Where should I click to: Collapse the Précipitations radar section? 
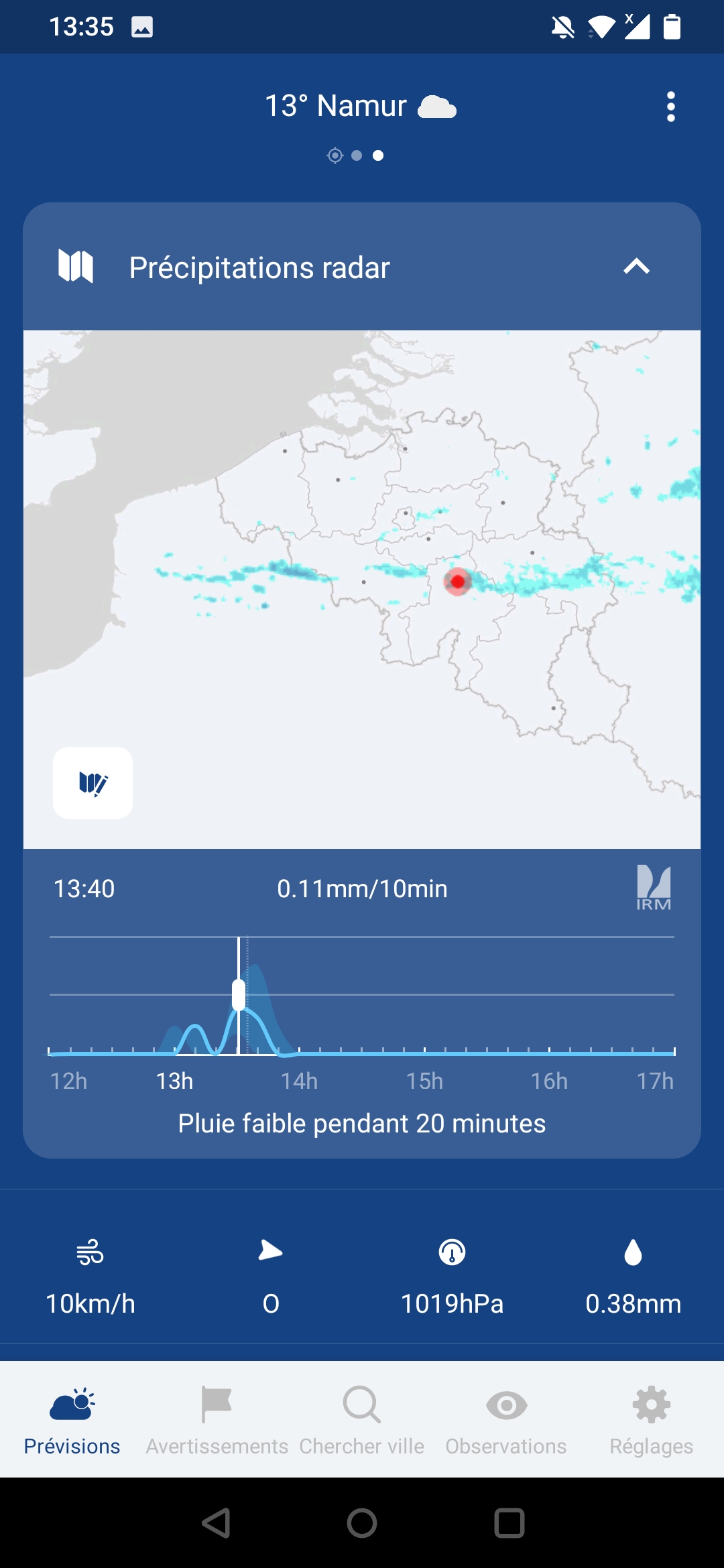636,267
